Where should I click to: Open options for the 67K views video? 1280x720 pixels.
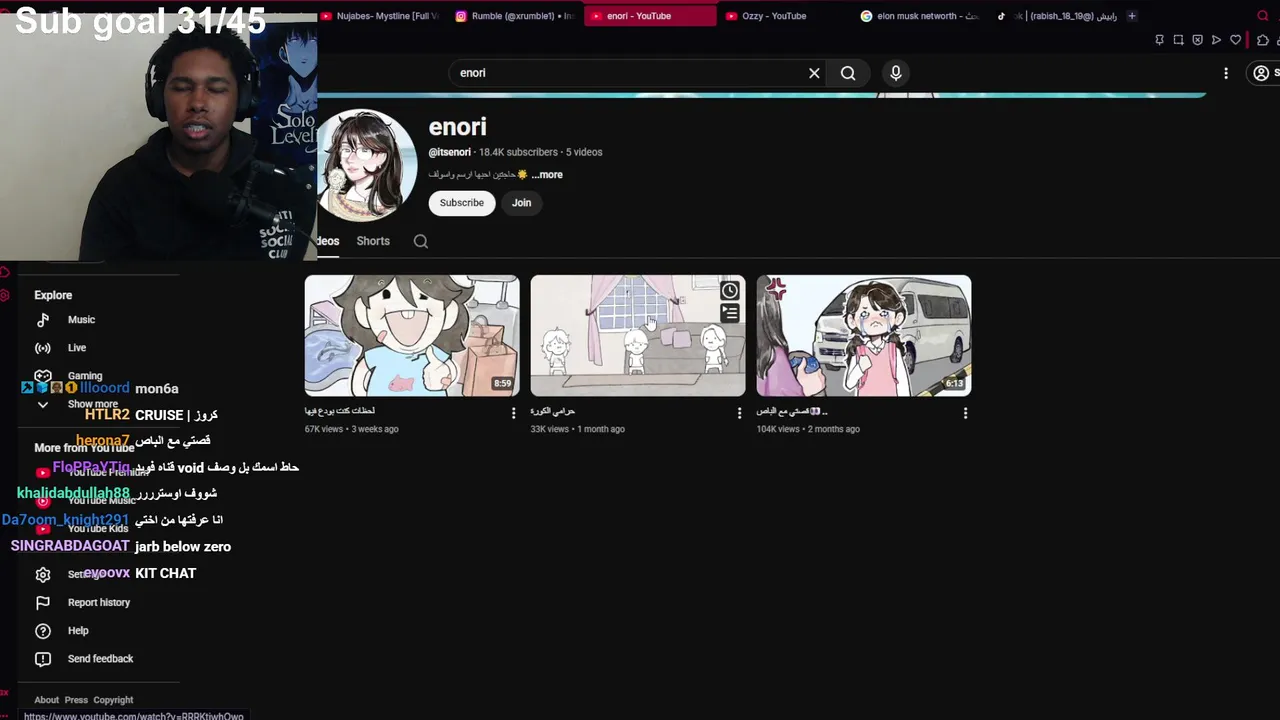(x=514, y=413)
